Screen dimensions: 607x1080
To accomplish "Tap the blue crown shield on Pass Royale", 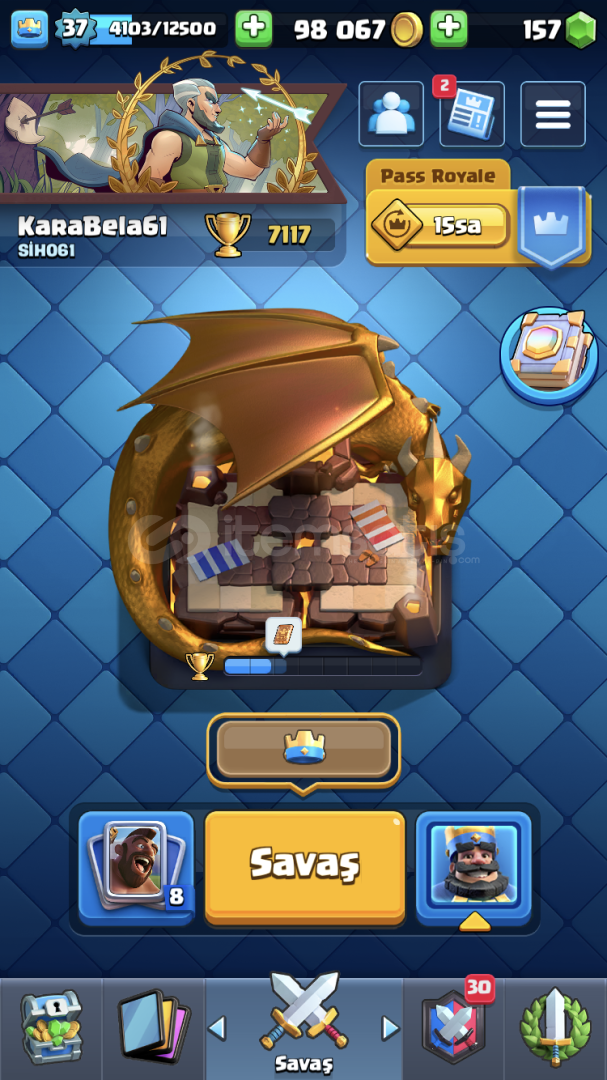I will [551, 224].
